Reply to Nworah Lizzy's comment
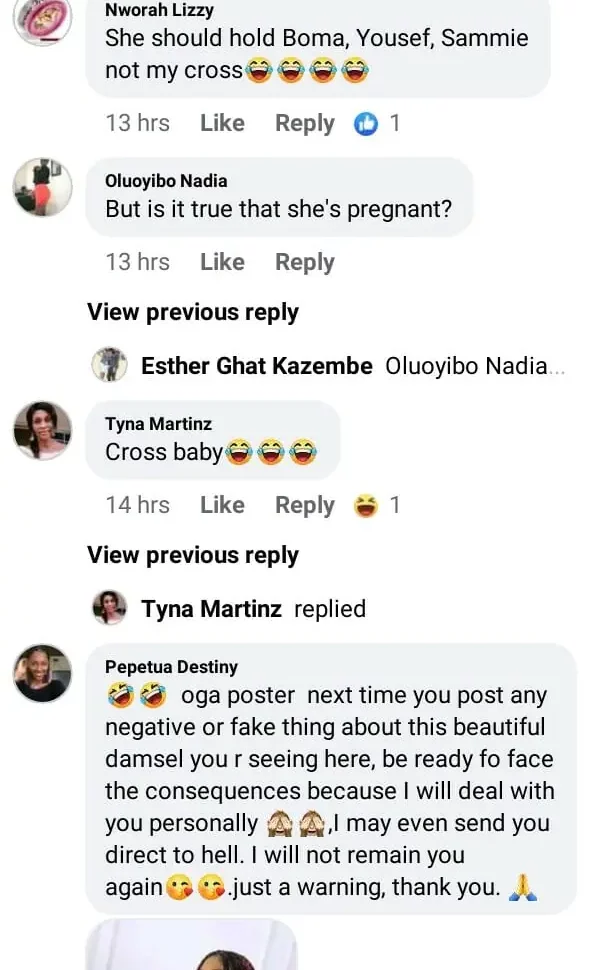 (304, 123)
